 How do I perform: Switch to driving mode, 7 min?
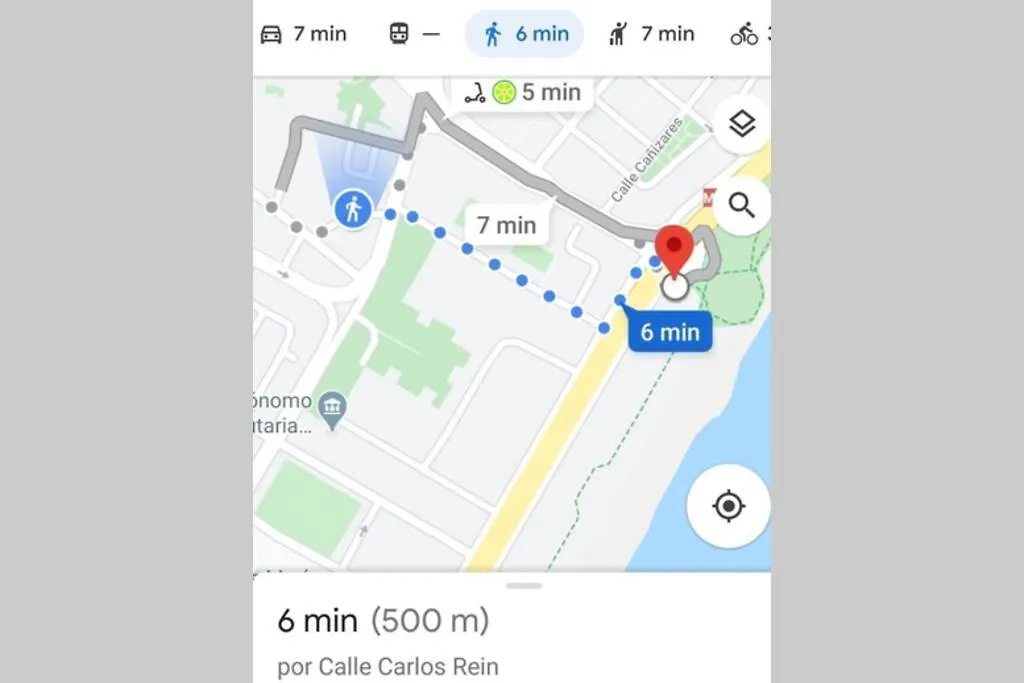pos(303,34)
